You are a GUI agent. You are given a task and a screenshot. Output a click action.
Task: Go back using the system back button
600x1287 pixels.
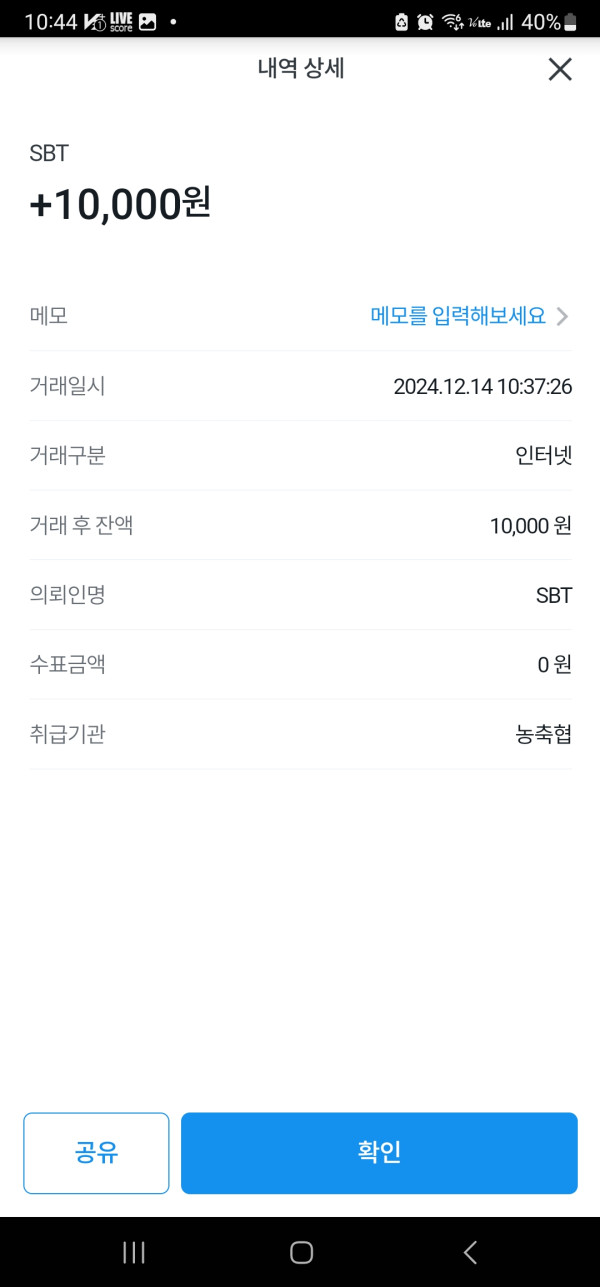470,1252
